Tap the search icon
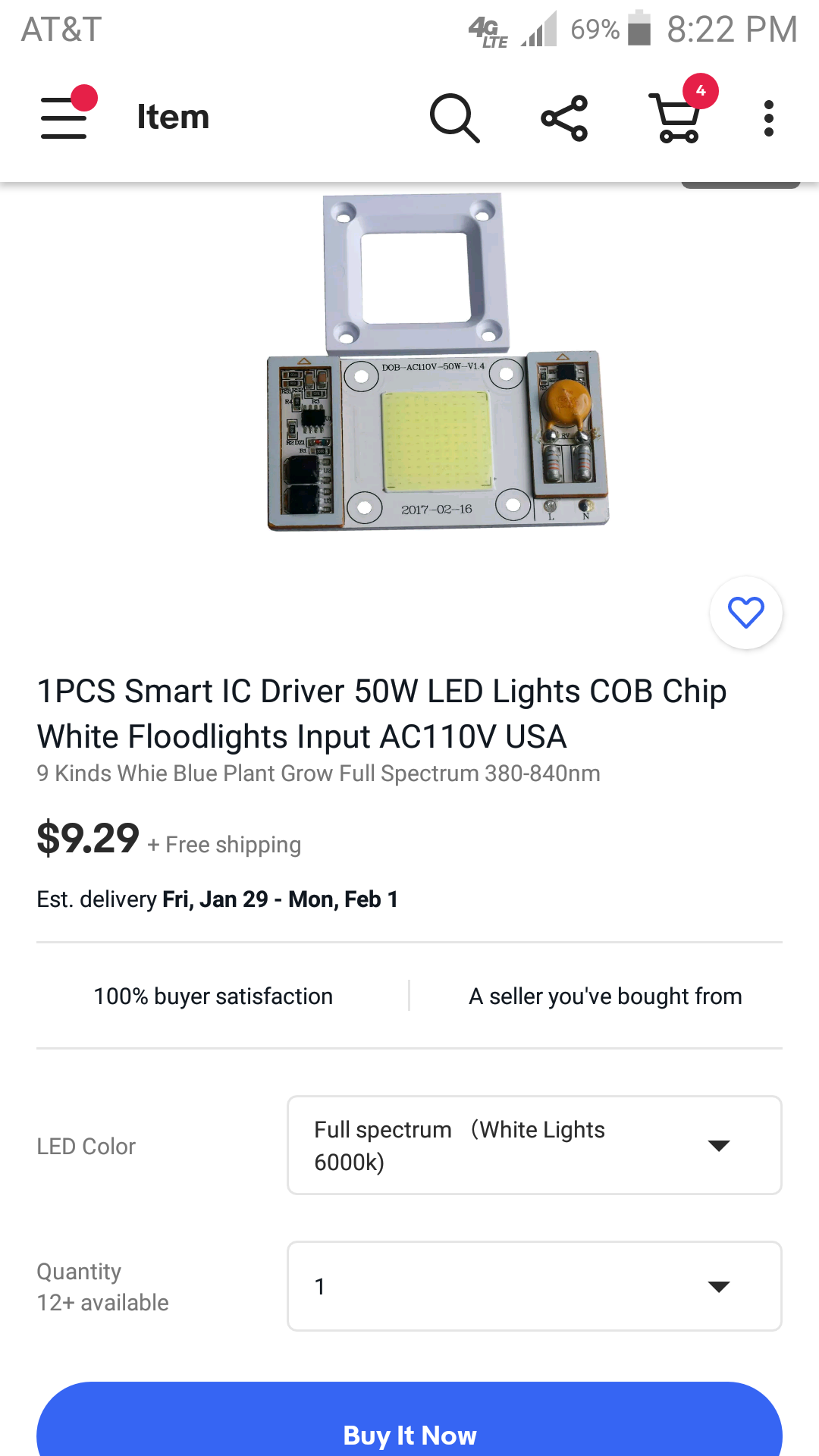The width and height of the screenshot is (819, 1456). [x=455, y=118]
